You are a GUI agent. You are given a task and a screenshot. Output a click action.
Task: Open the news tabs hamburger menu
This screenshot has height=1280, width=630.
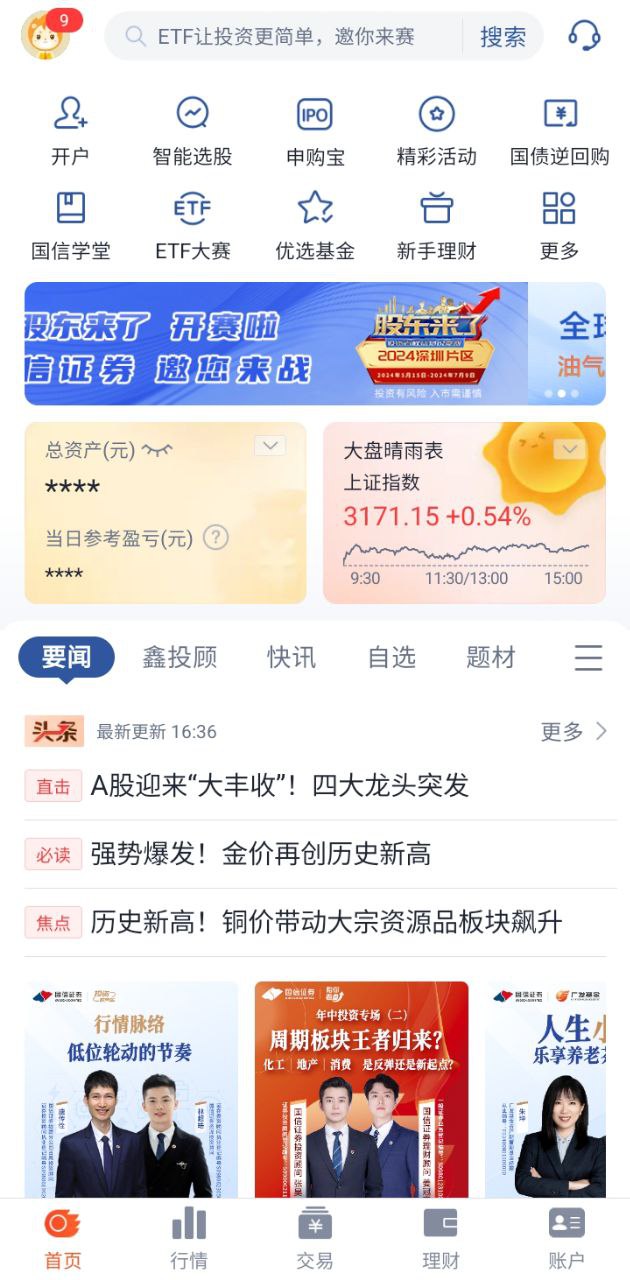tap(588, 657)
